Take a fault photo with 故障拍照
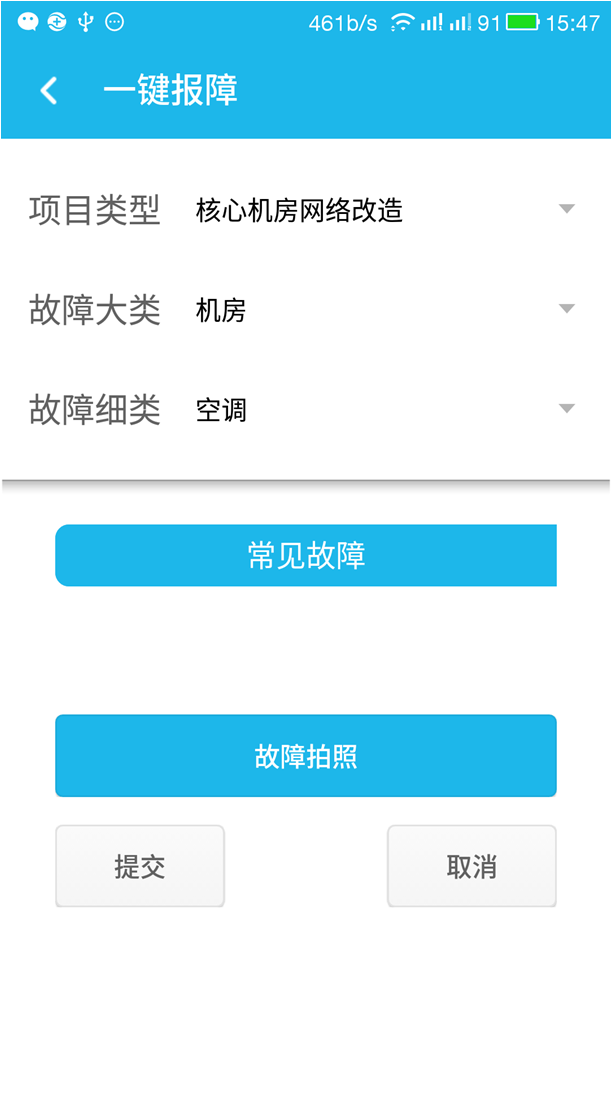 pyautogui.click(x=306, y=755)
